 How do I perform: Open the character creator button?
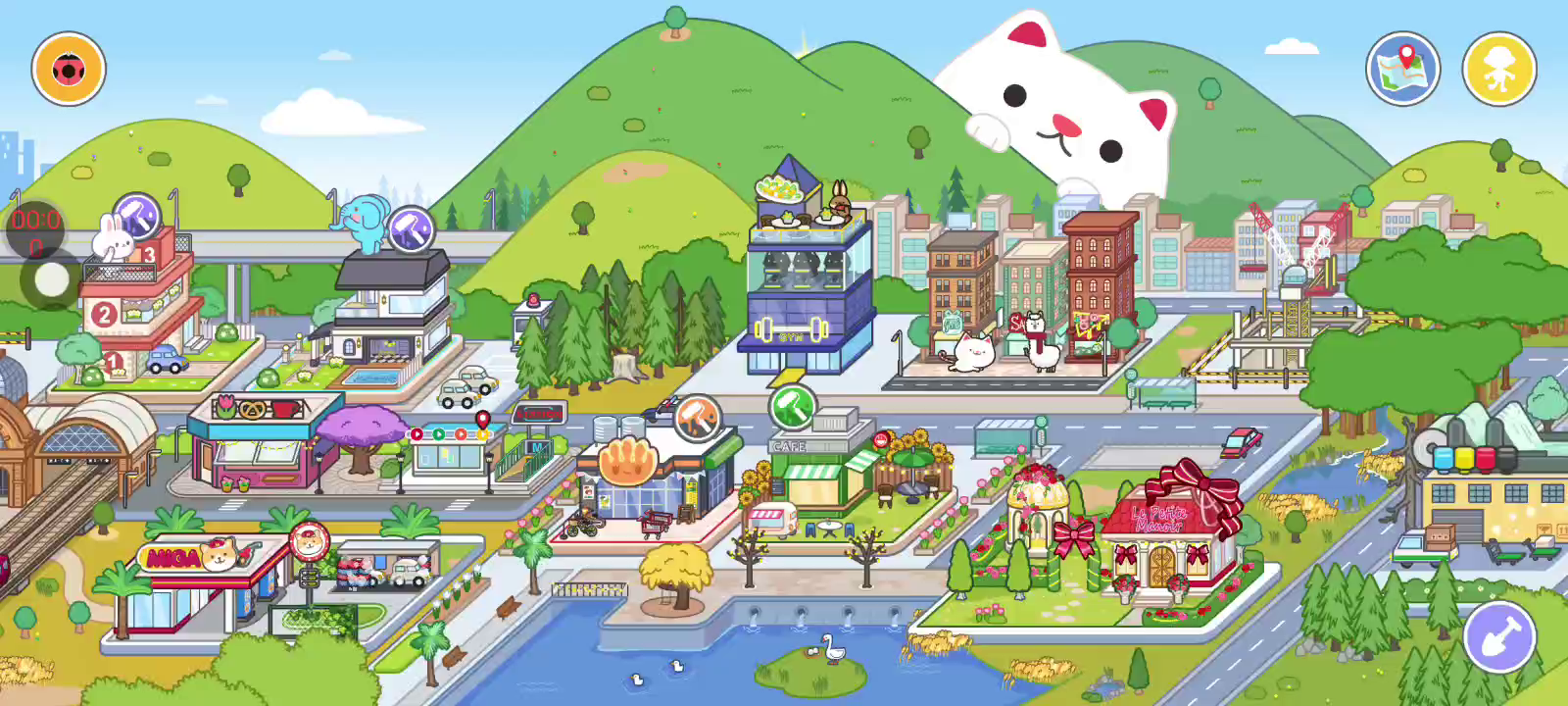1498,69
